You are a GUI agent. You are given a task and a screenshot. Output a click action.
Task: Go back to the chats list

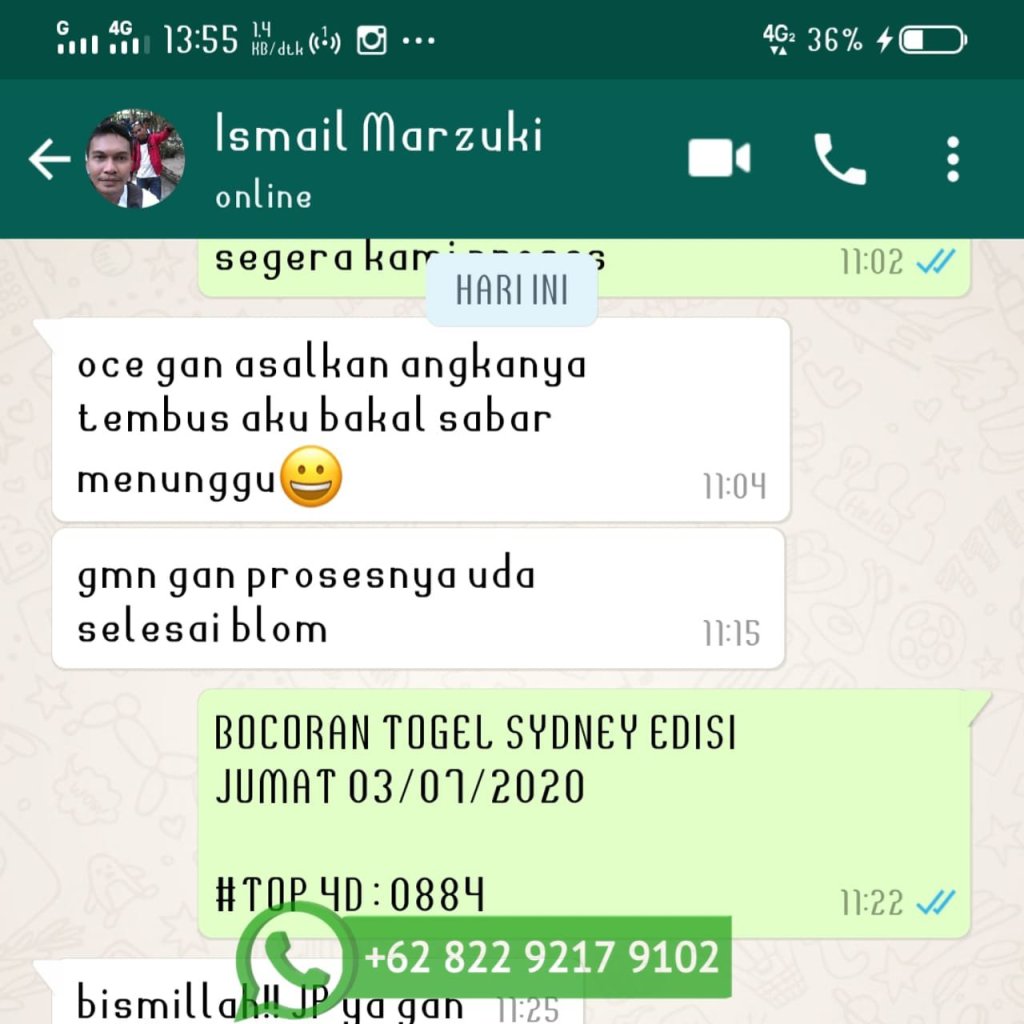[48, 160]
